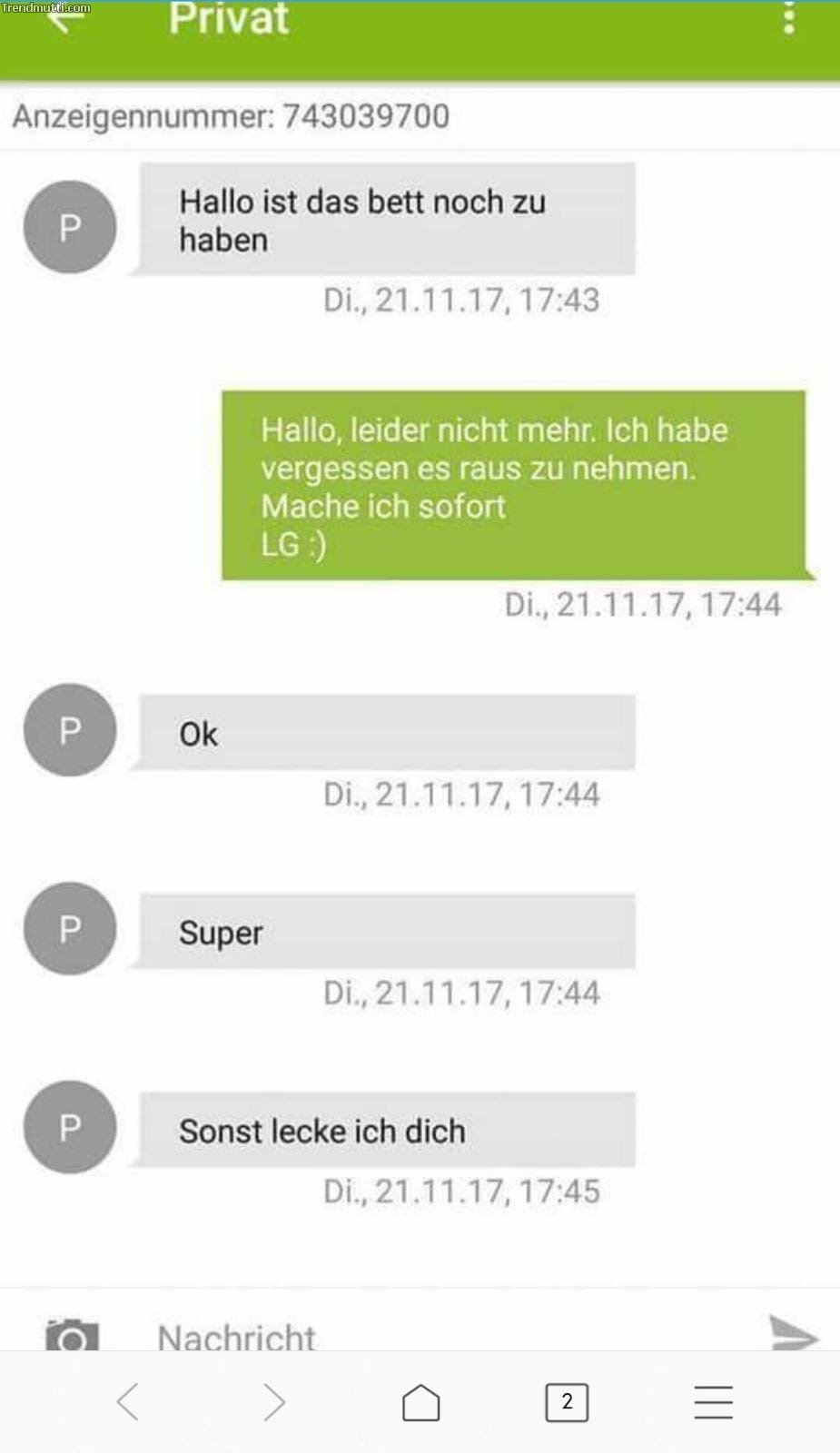
Task: Go back from the Privat chat
Action: [65, 18]
